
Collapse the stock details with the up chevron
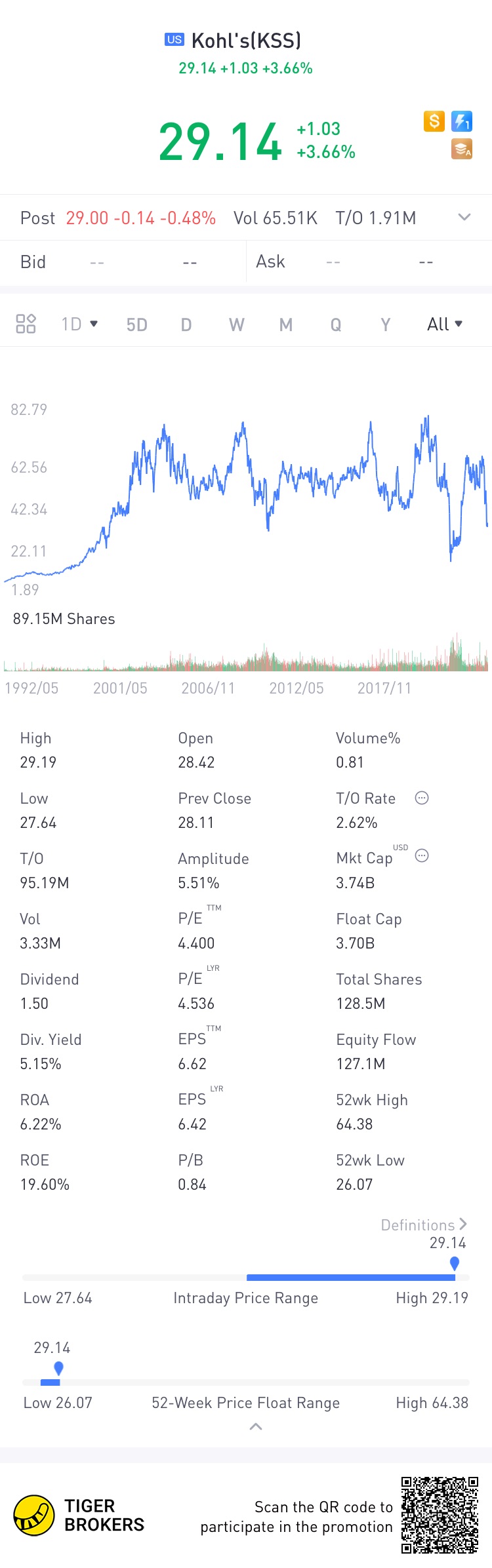pos(256,1427)
